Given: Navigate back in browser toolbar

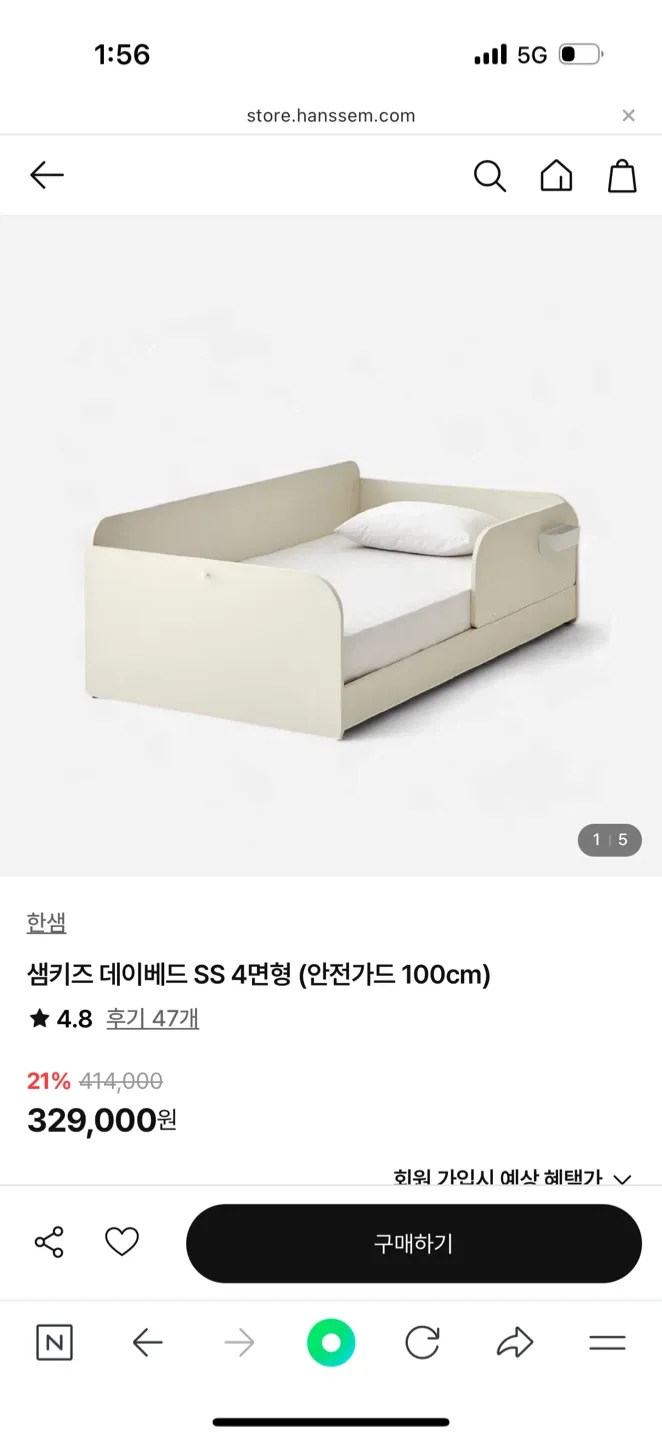Looking at the screenshot, I should 147,1343.
